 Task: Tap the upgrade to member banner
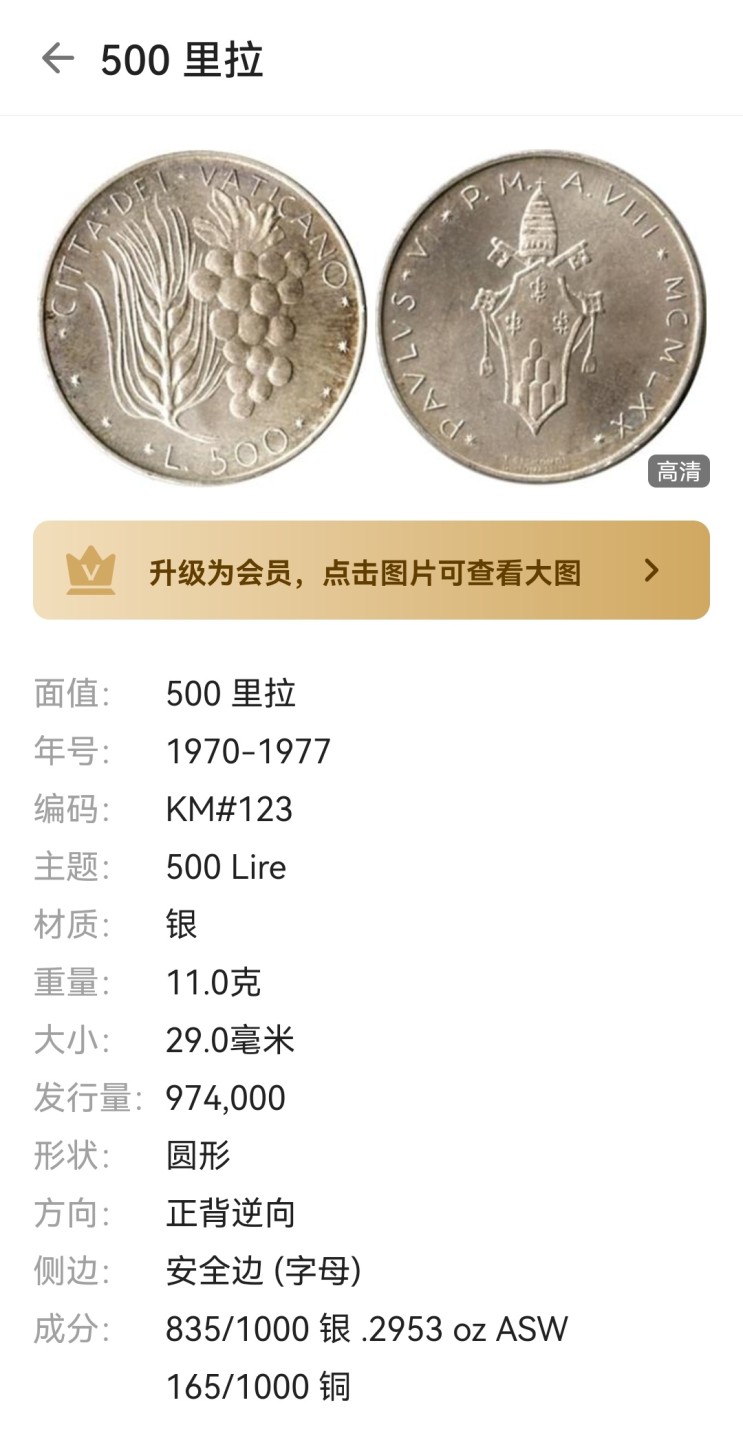click(x=371, y=571)
